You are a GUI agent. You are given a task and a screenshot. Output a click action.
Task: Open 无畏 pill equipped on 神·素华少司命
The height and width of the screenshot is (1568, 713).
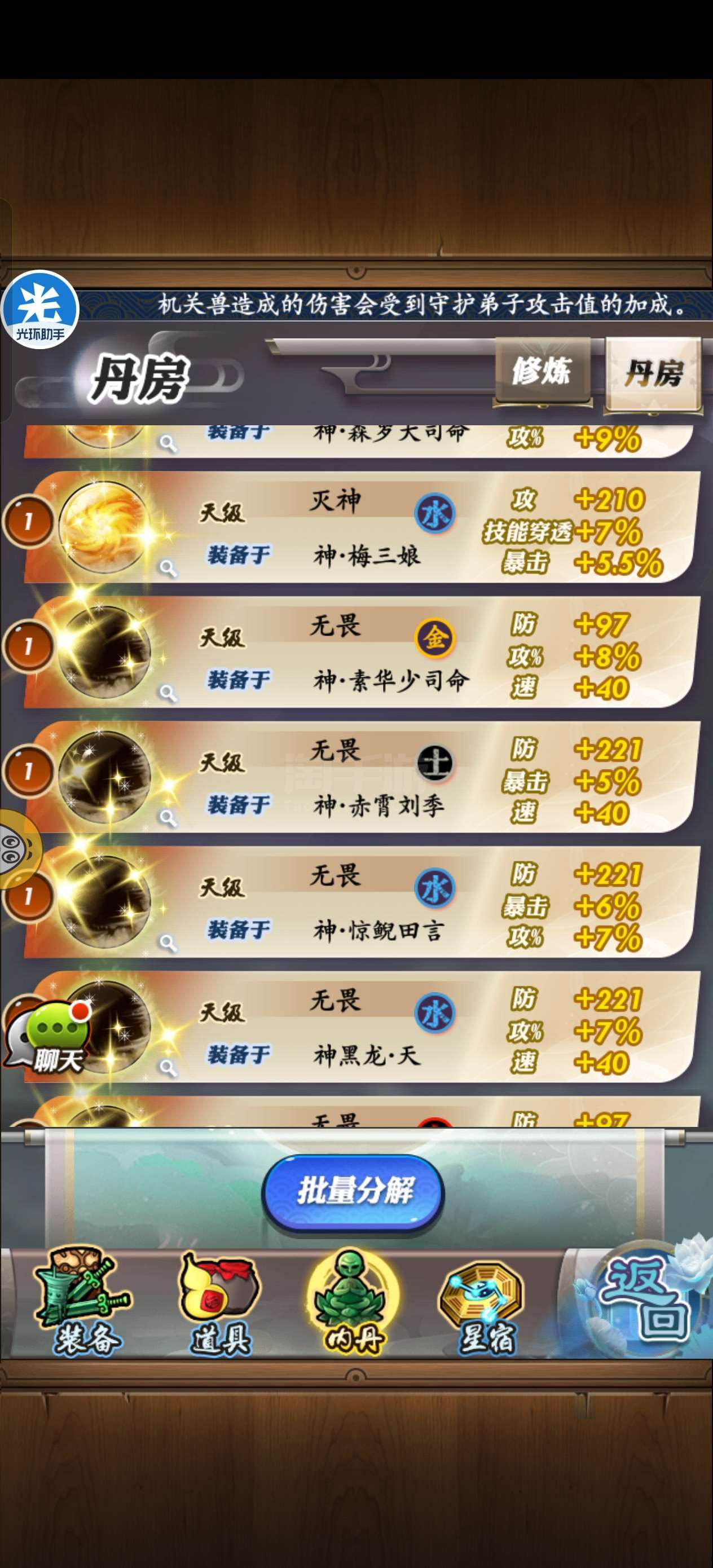(359, 652)
